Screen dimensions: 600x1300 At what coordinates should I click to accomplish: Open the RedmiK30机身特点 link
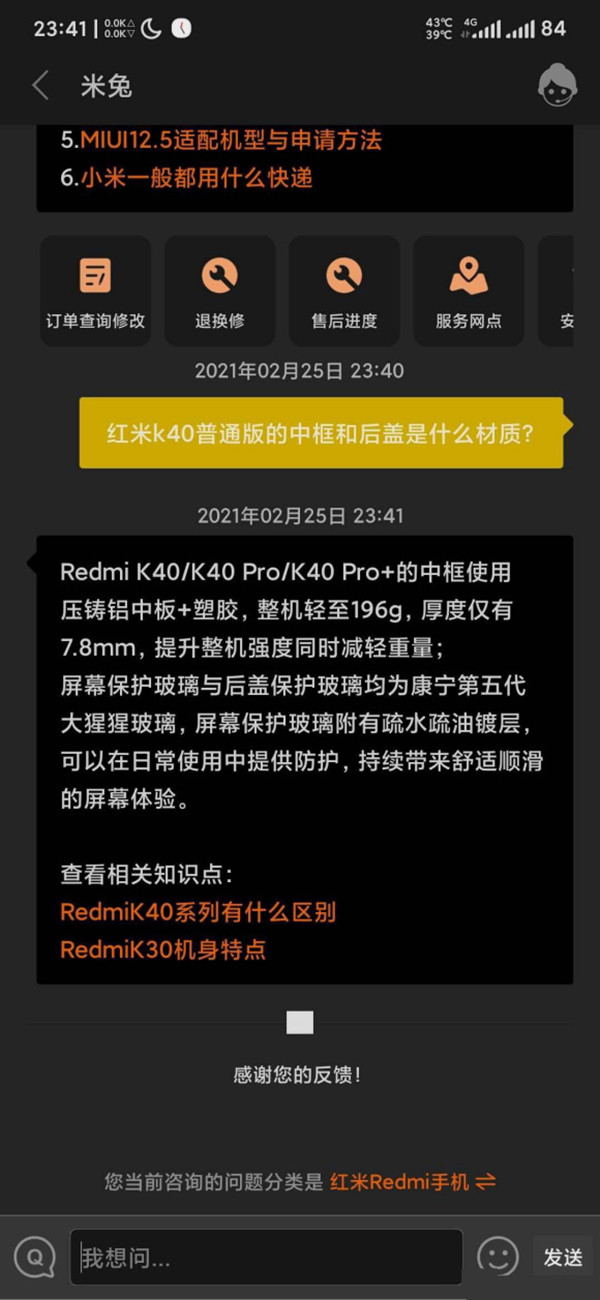[163, 949]
